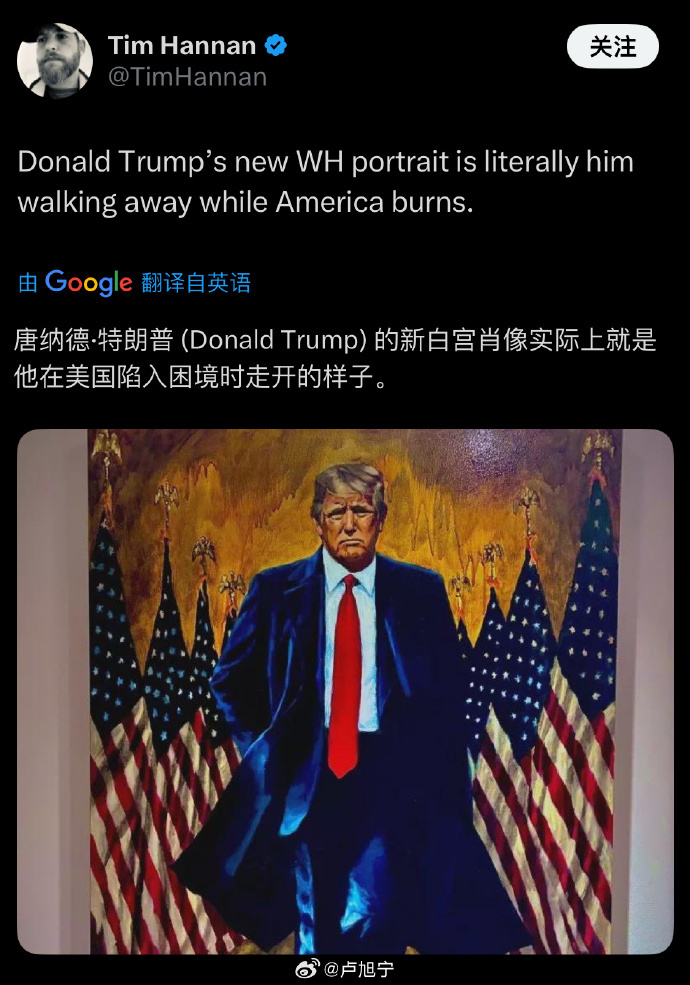Image resolution: width=690 pixels, height=985 pixels.
Task: Follow Tim Hannan with the 关注 button
Action: point(612,47)
